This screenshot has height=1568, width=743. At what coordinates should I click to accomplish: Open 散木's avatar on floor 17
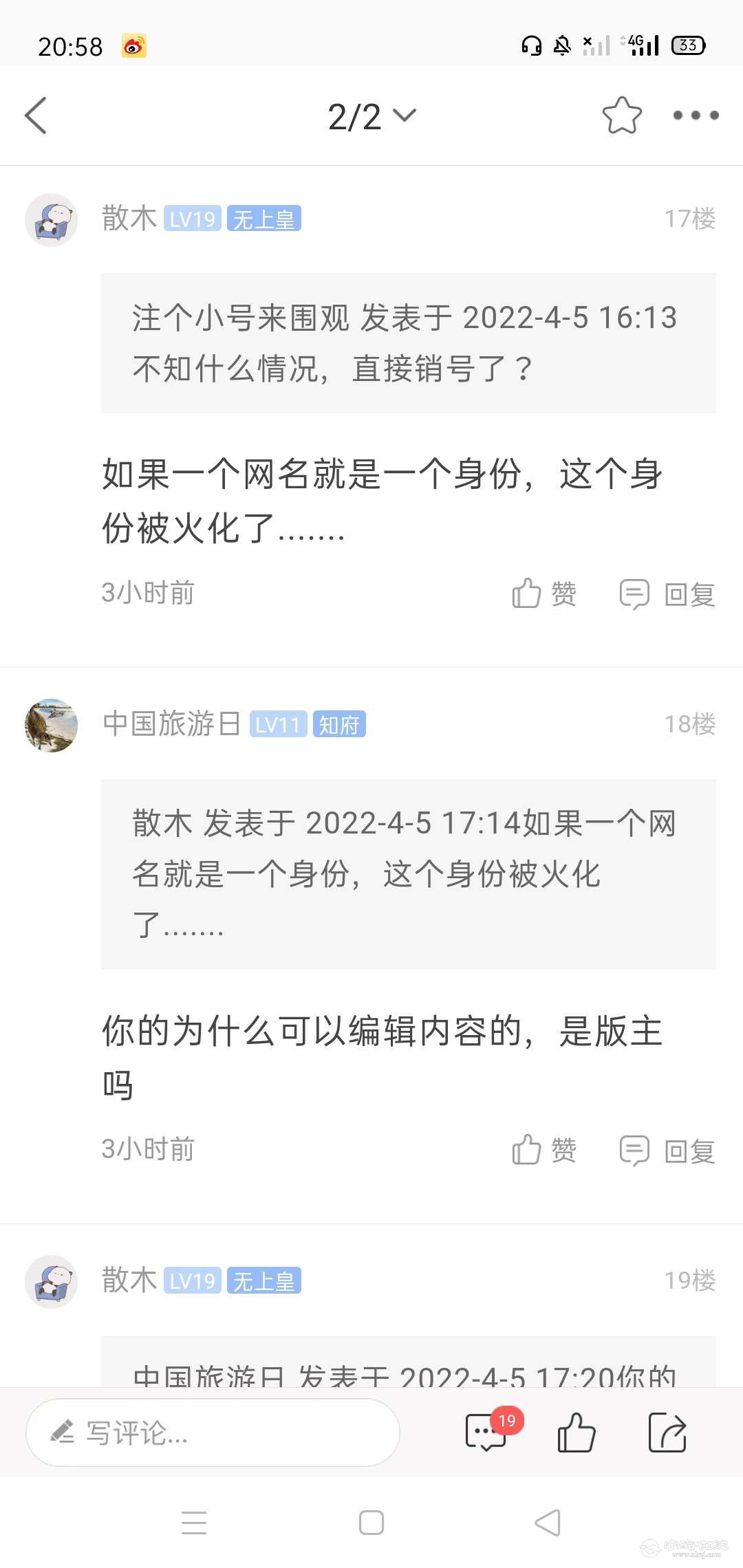[52, 219]
